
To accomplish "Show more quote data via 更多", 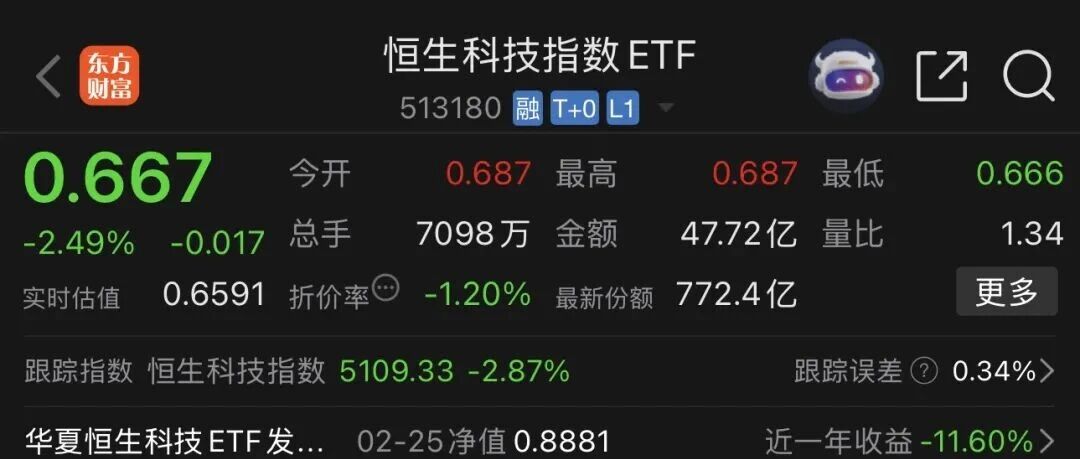I will [1006, 292].
